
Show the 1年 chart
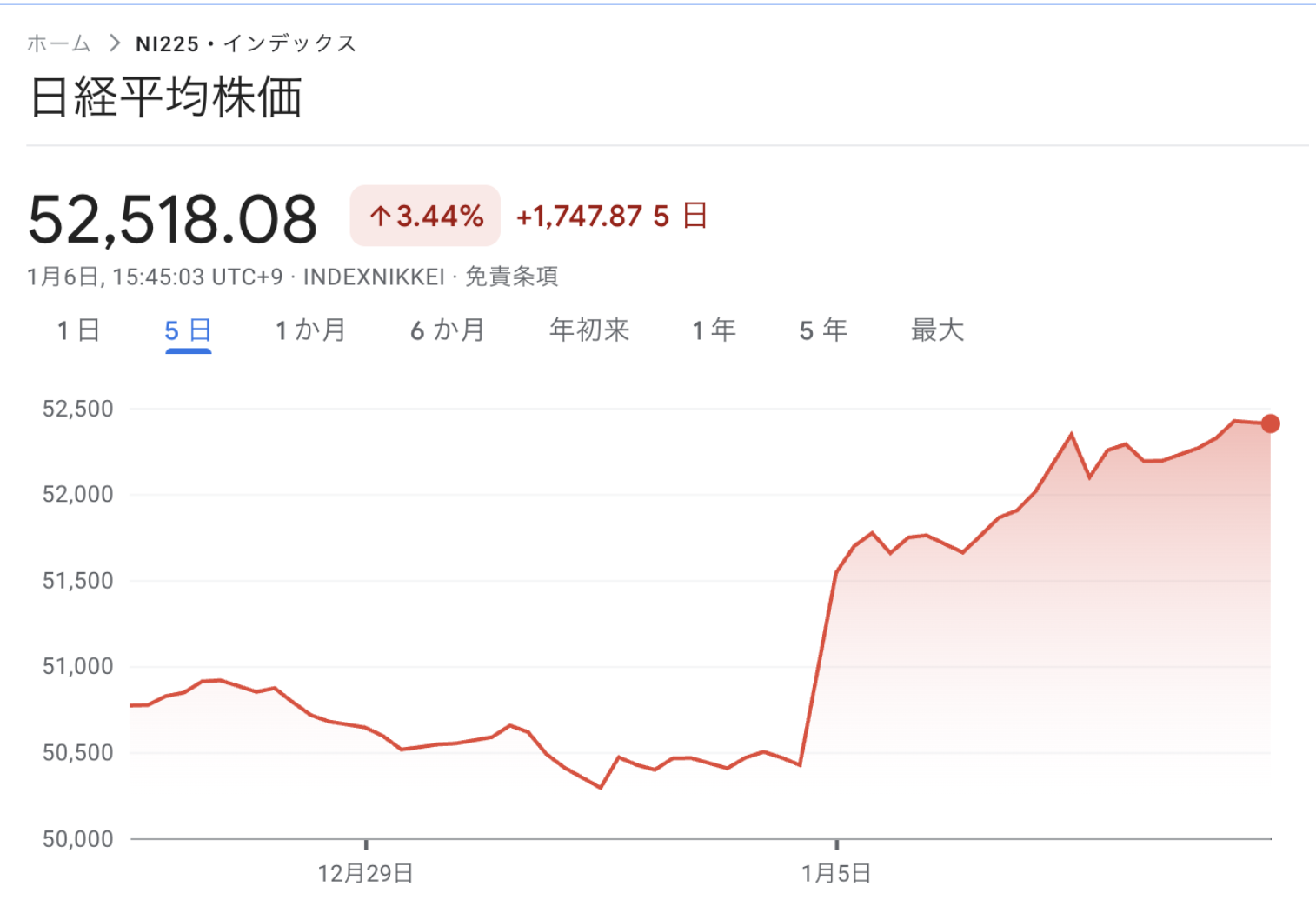[x=714, y=330]
